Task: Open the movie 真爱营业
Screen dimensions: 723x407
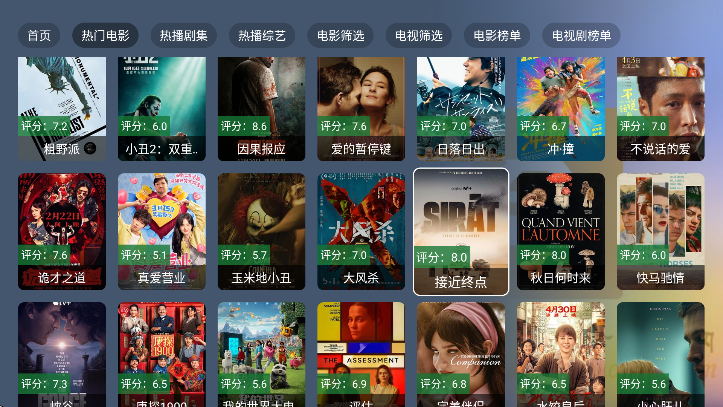Action: click(162, 232)
